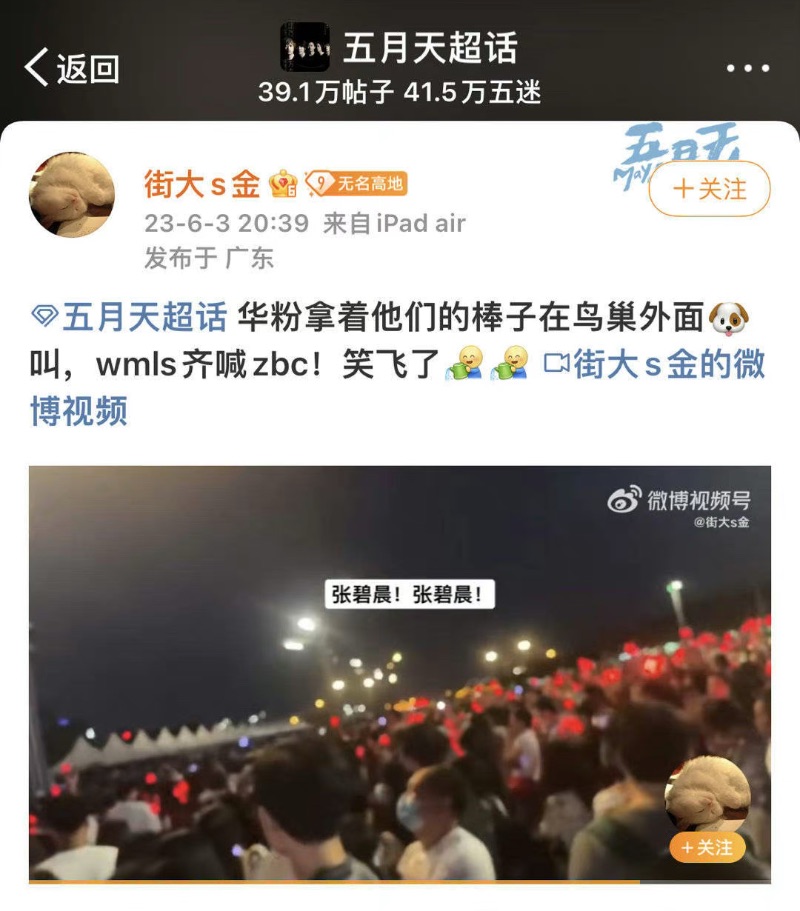
Task: Go back using the 返回 button
Action: pyautogui.click(x=72, y=68)
